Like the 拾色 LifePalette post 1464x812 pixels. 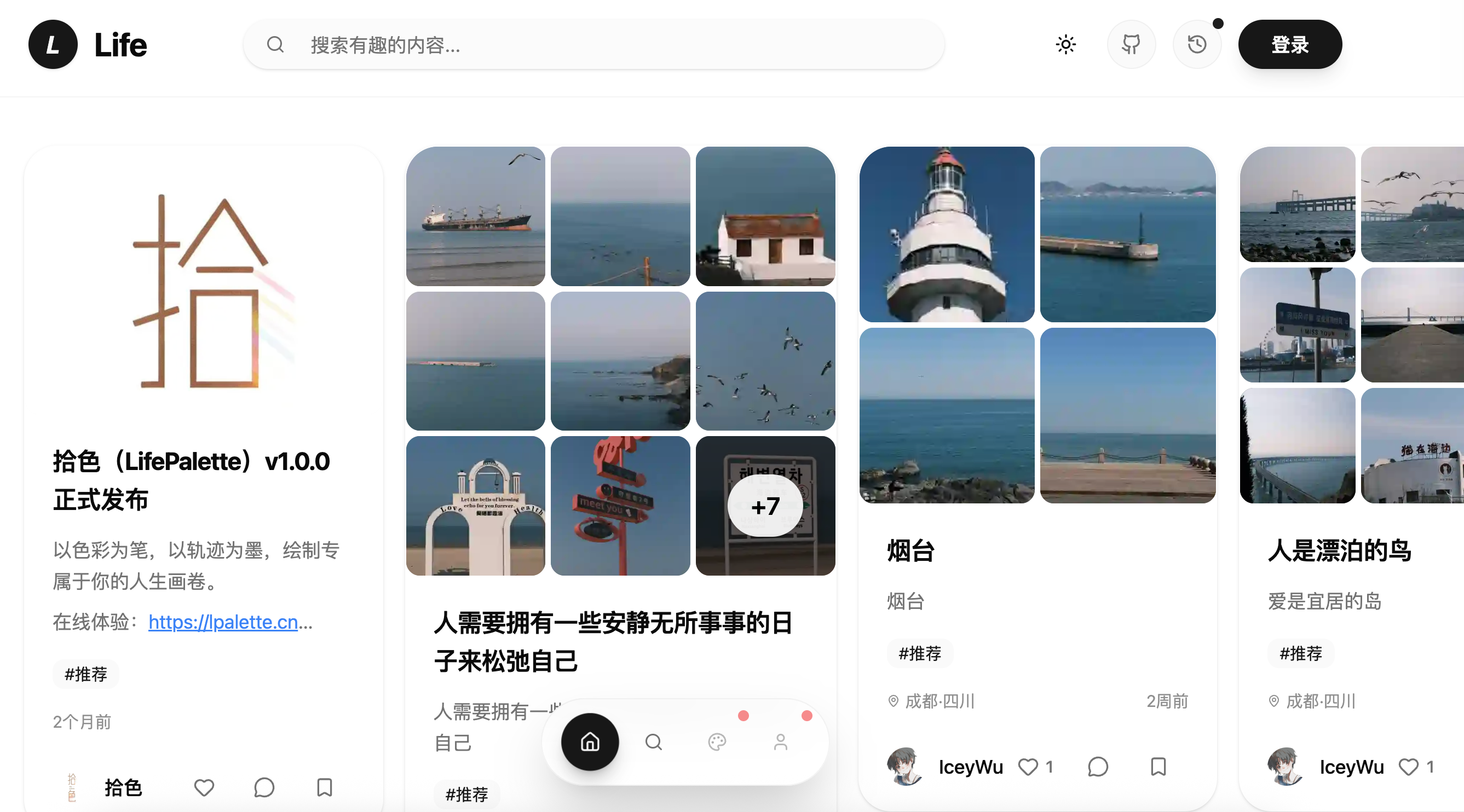tap(204, 787)
